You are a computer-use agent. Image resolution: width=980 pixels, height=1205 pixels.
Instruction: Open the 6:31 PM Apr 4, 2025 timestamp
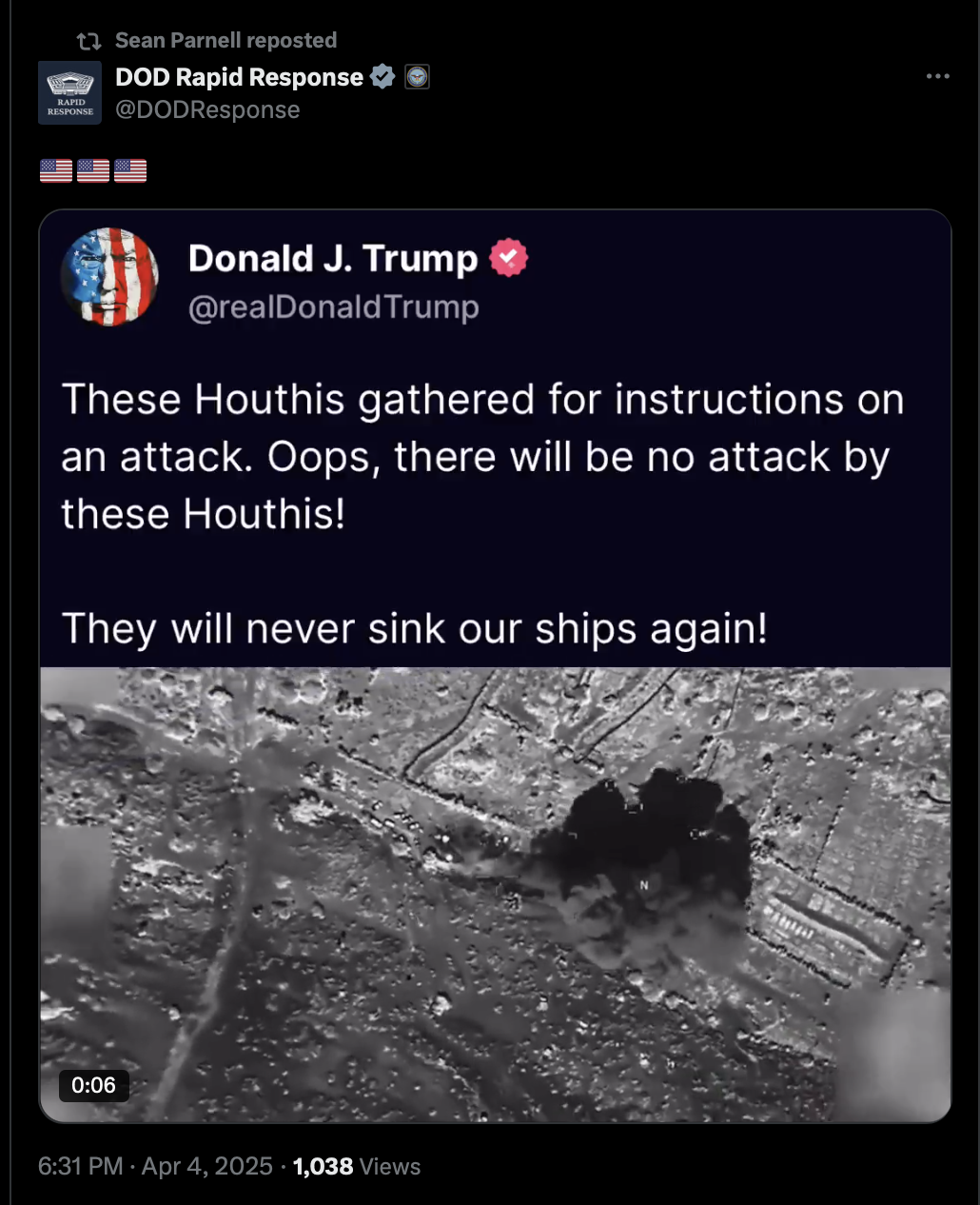pyautogui.click(x=155, y=1167)
